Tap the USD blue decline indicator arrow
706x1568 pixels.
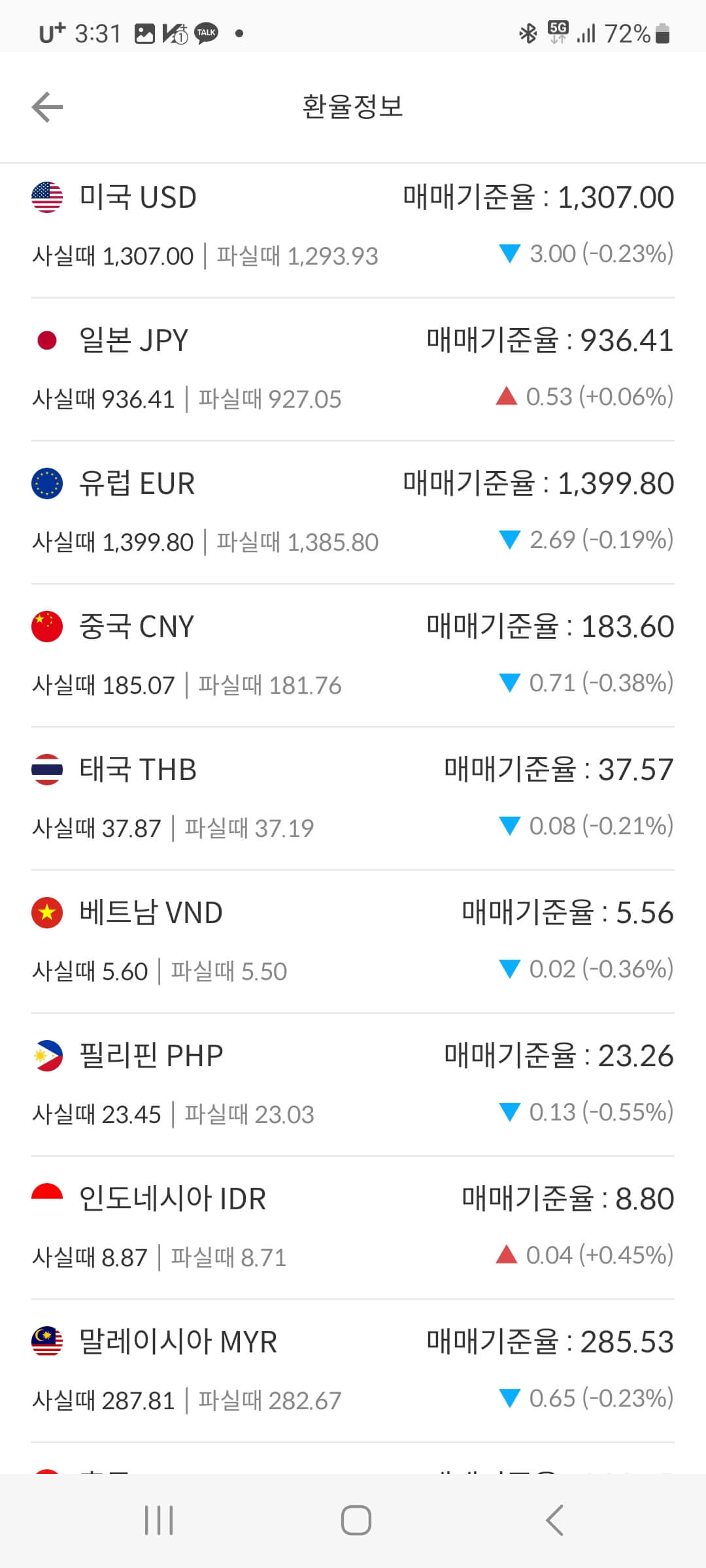[509, 253]
